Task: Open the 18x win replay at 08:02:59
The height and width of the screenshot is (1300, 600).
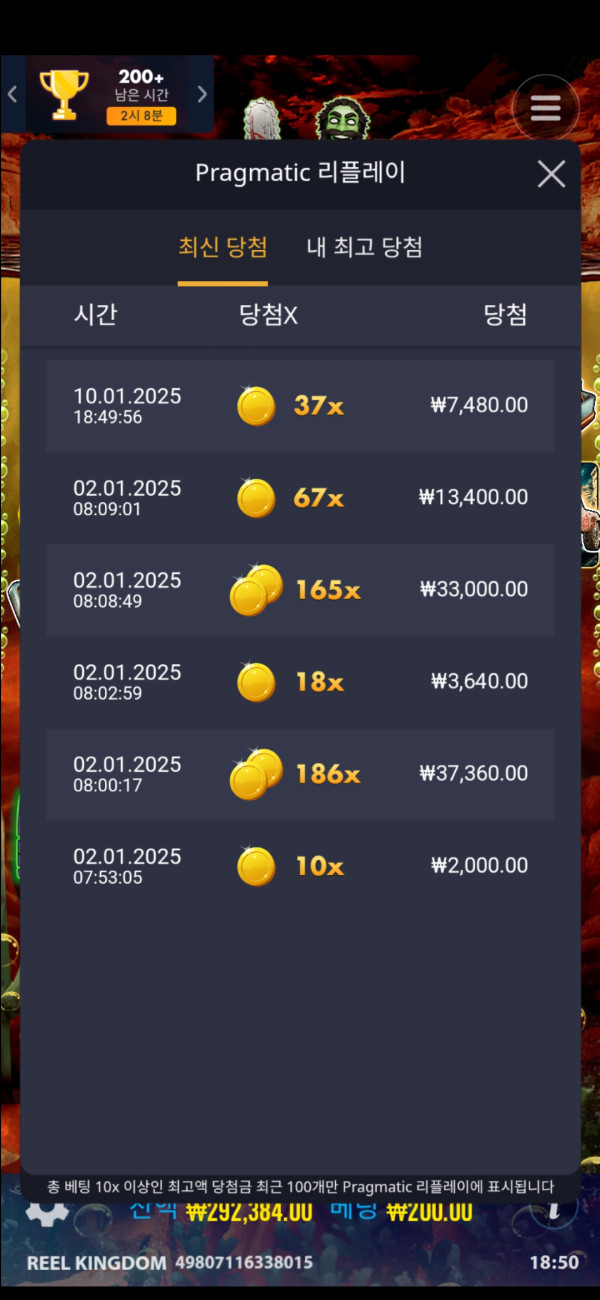Action: [300, 682]
